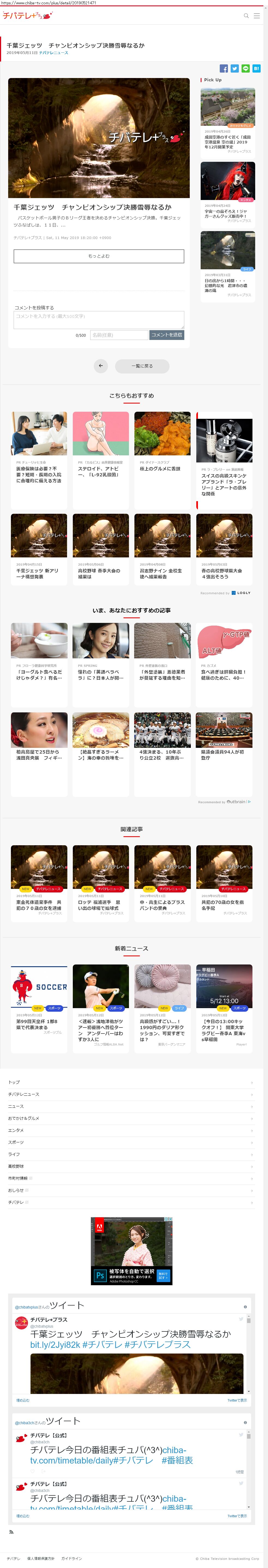Viewport: 268px width, 1568px height.
Task: Focus the comment text field
Action: (98, 319)
